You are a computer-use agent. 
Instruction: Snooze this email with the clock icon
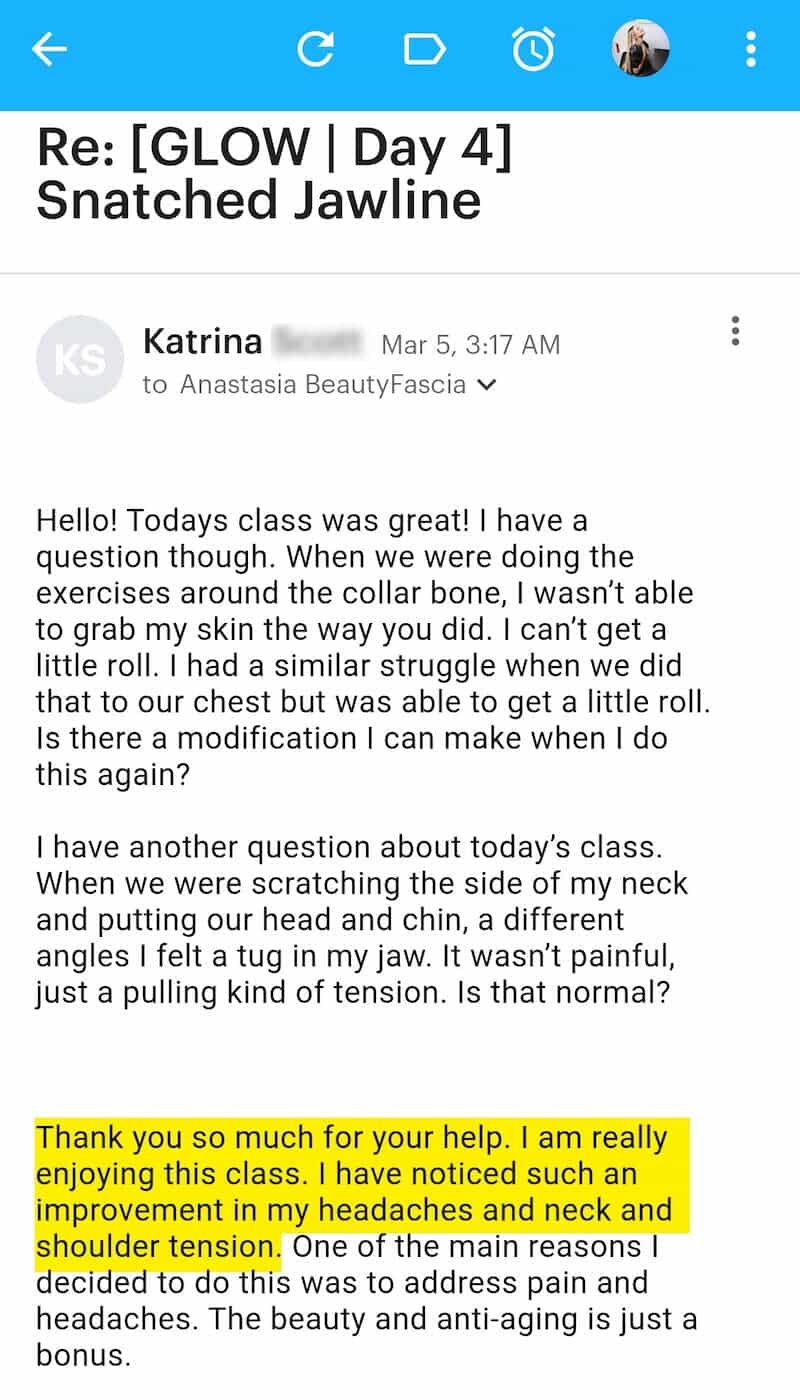click(532, 49)
